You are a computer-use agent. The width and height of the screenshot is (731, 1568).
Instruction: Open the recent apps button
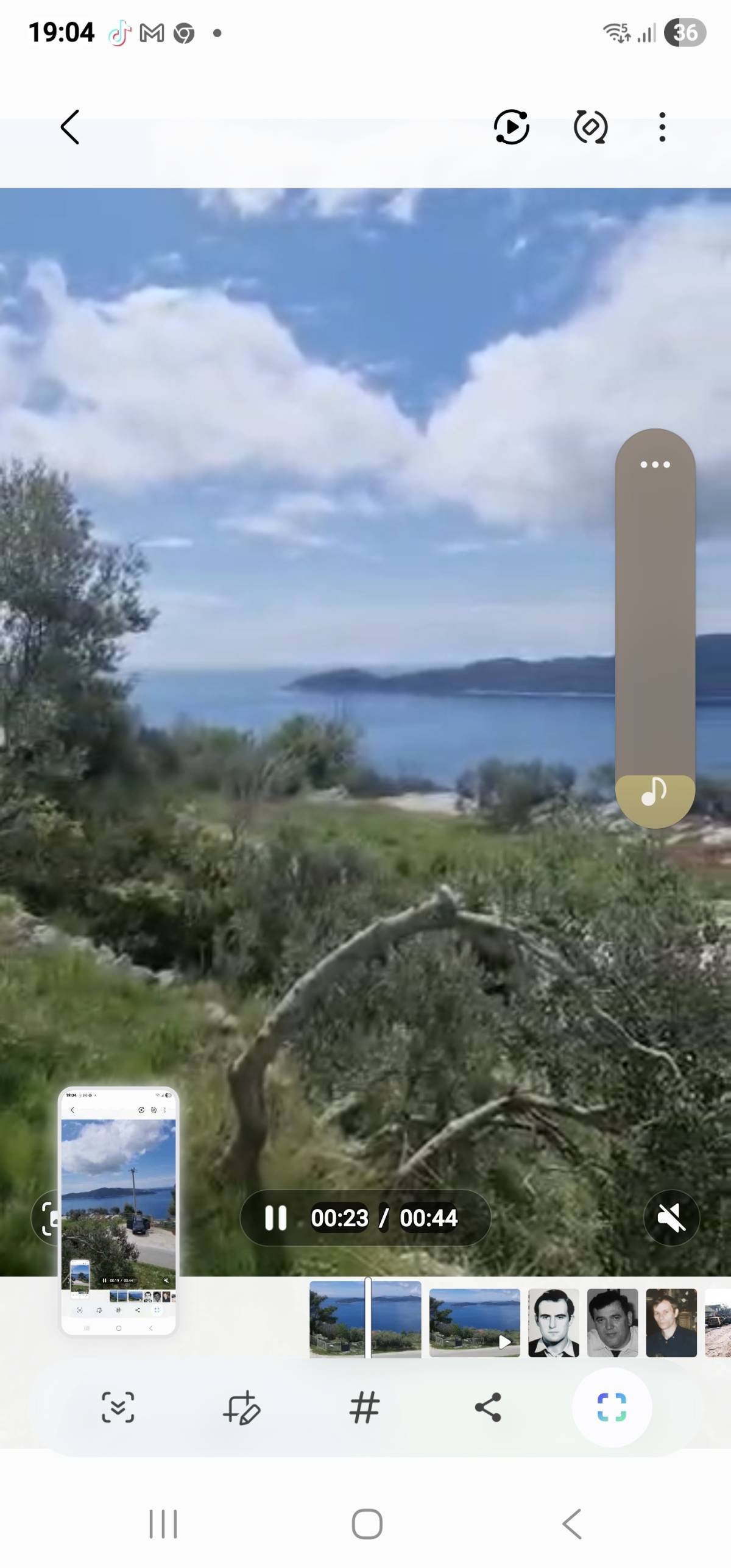point(163,1524)
